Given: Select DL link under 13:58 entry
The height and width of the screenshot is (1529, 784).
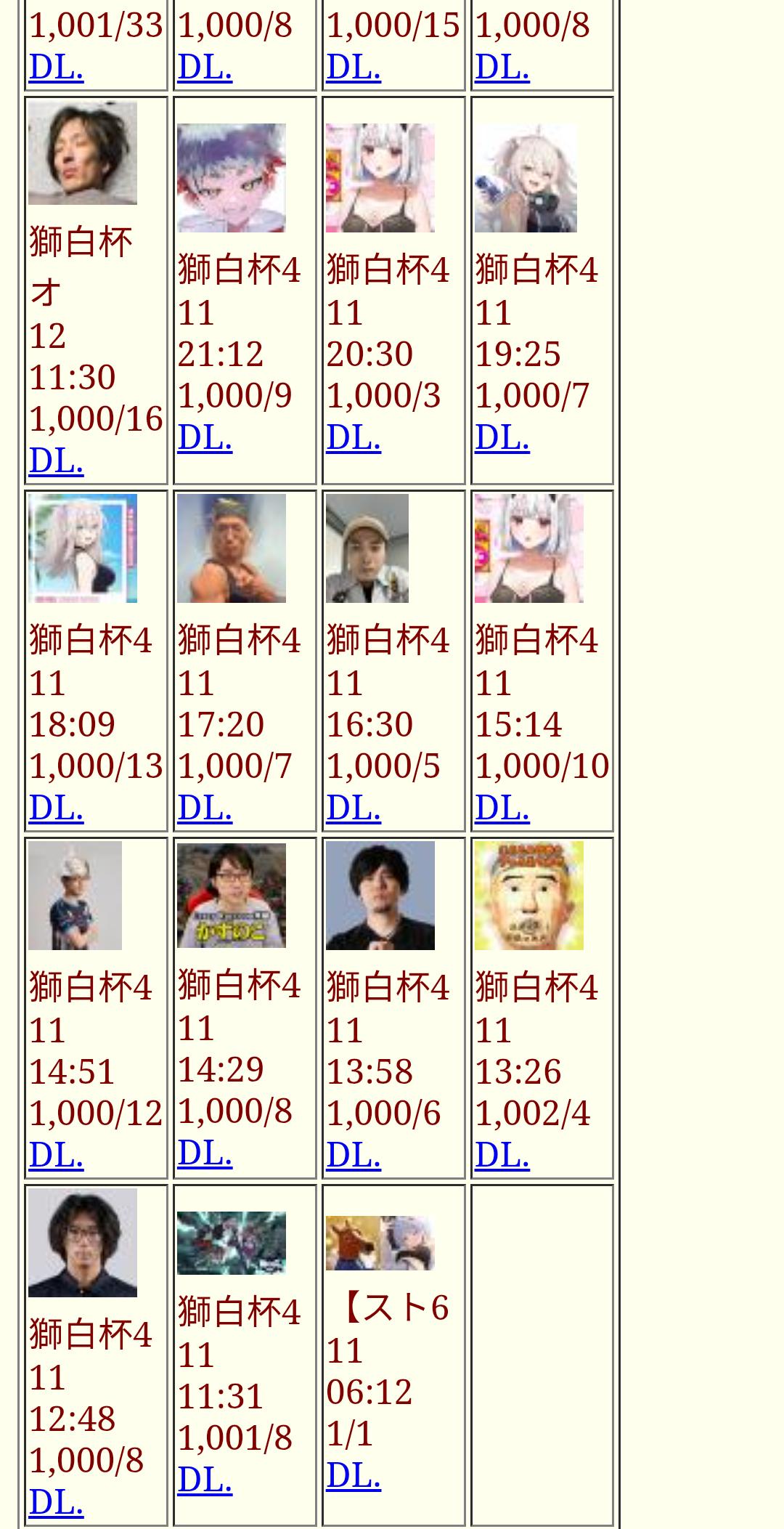Looking at the screenshot, I should point(354,1155).
